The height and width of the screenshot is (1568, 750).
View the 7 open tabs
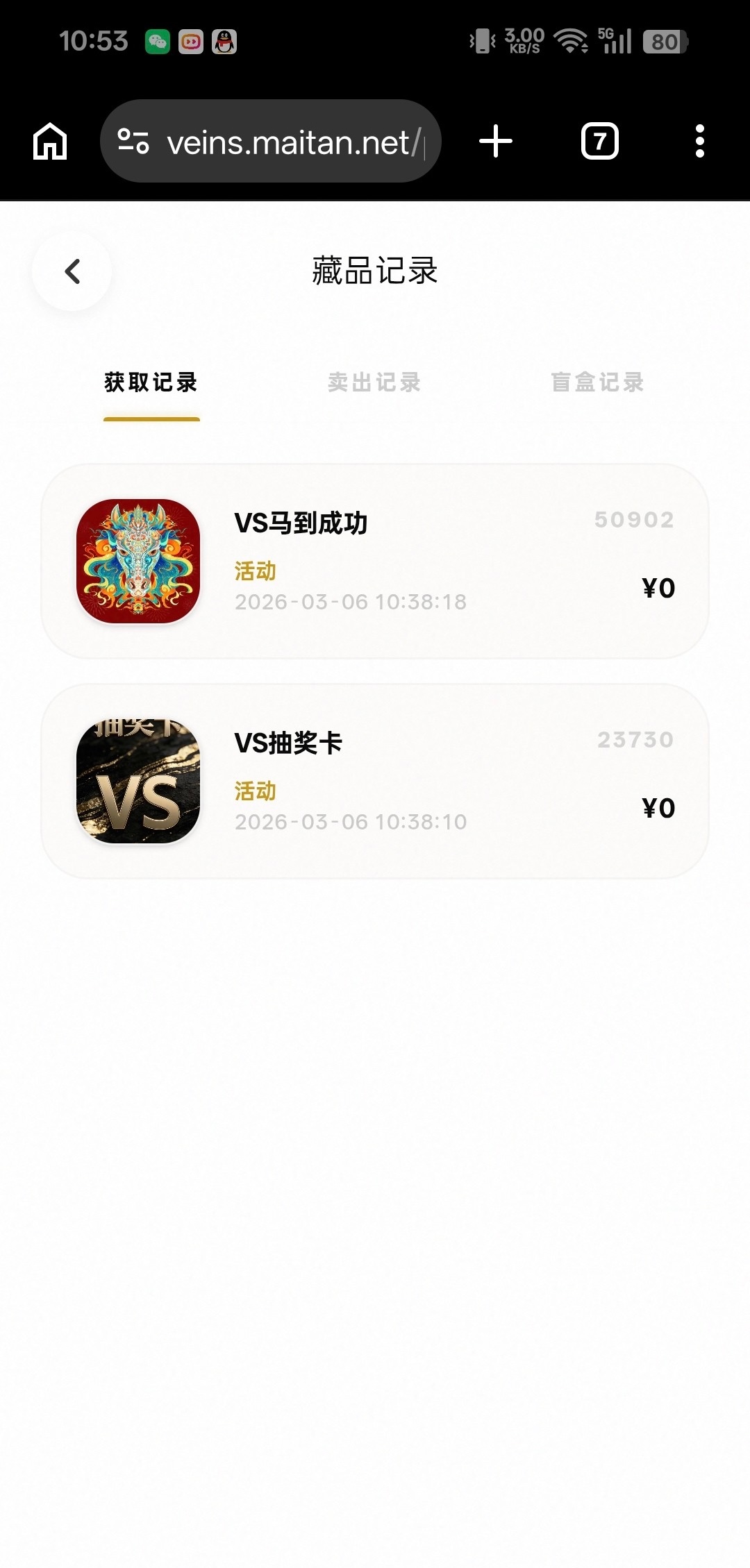coord(599,142)
